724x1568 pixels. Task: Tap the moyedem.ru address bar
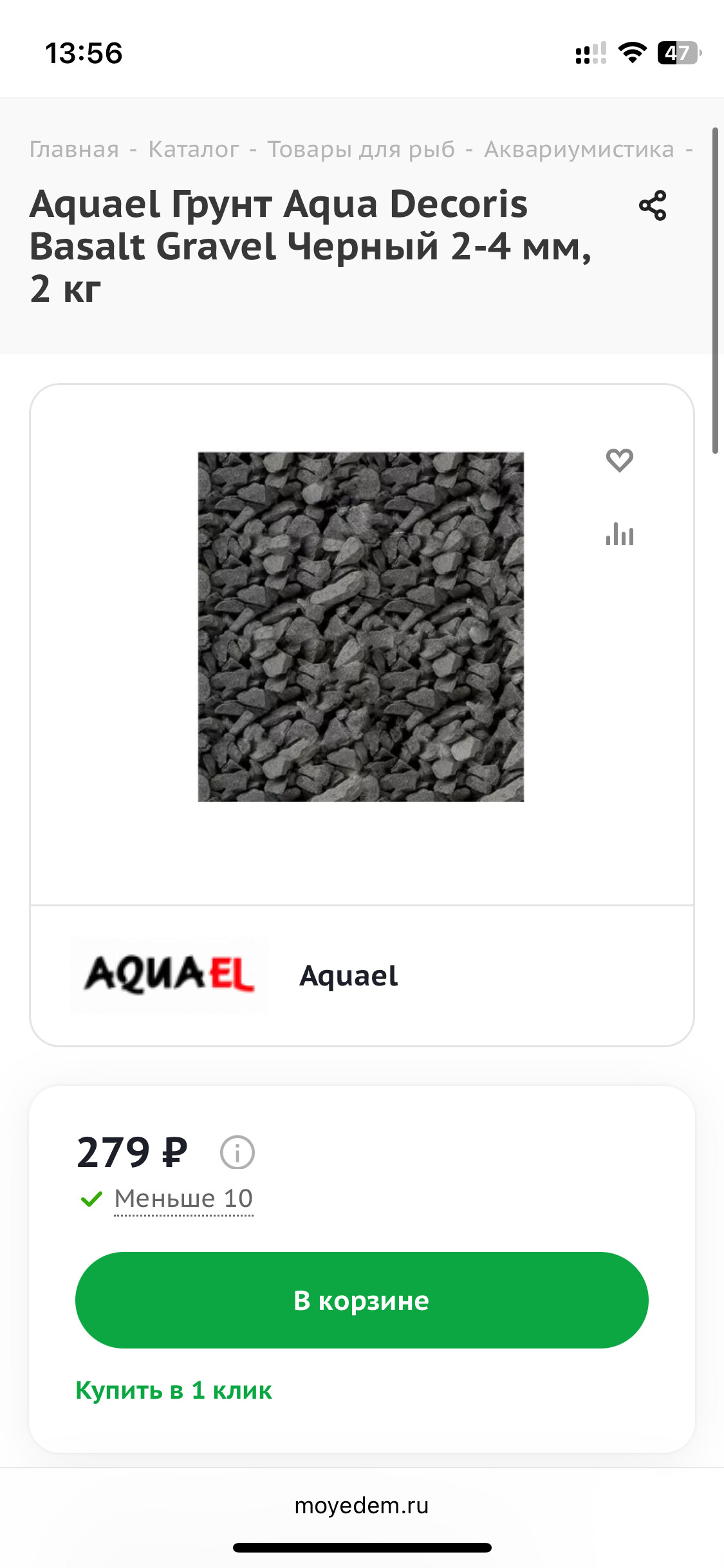tap(362, 1506)
